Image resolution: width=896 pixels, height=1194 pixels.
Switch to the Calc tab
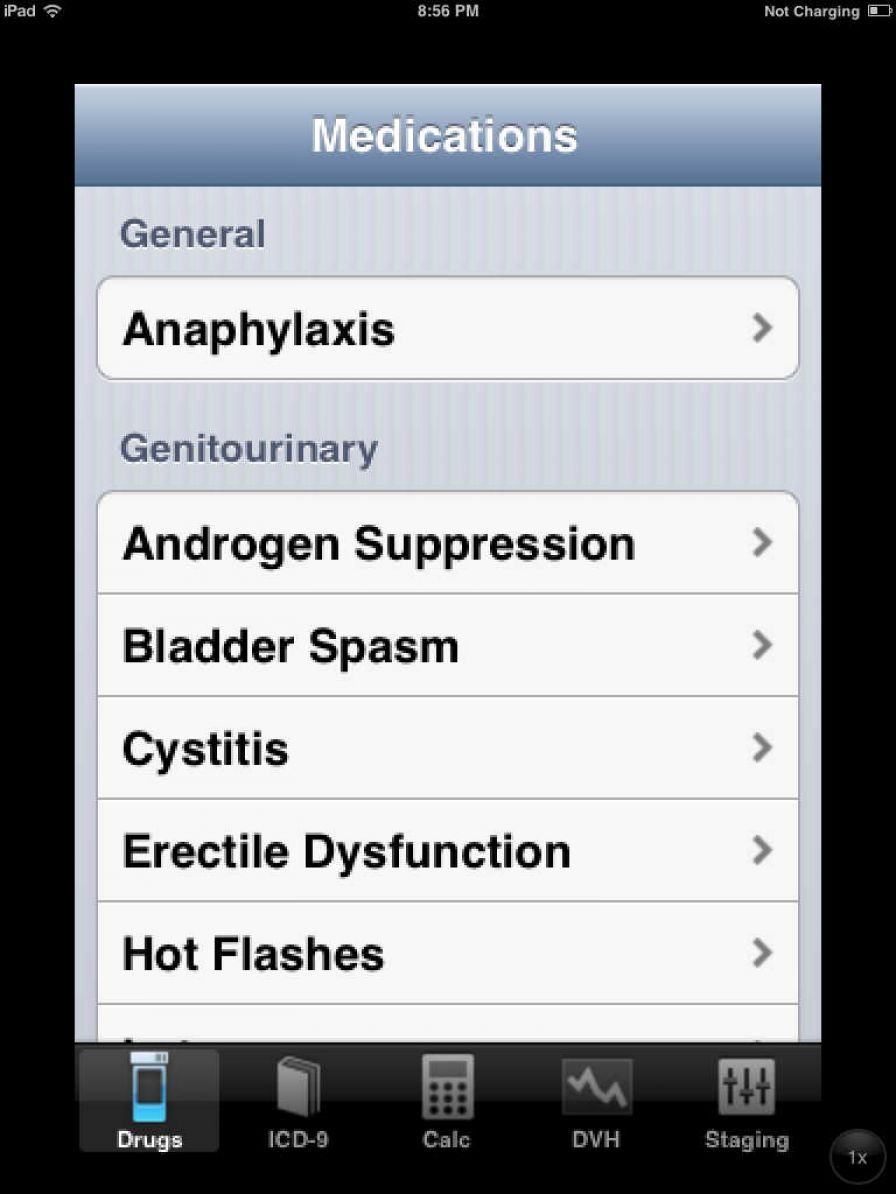[447, 1101]
